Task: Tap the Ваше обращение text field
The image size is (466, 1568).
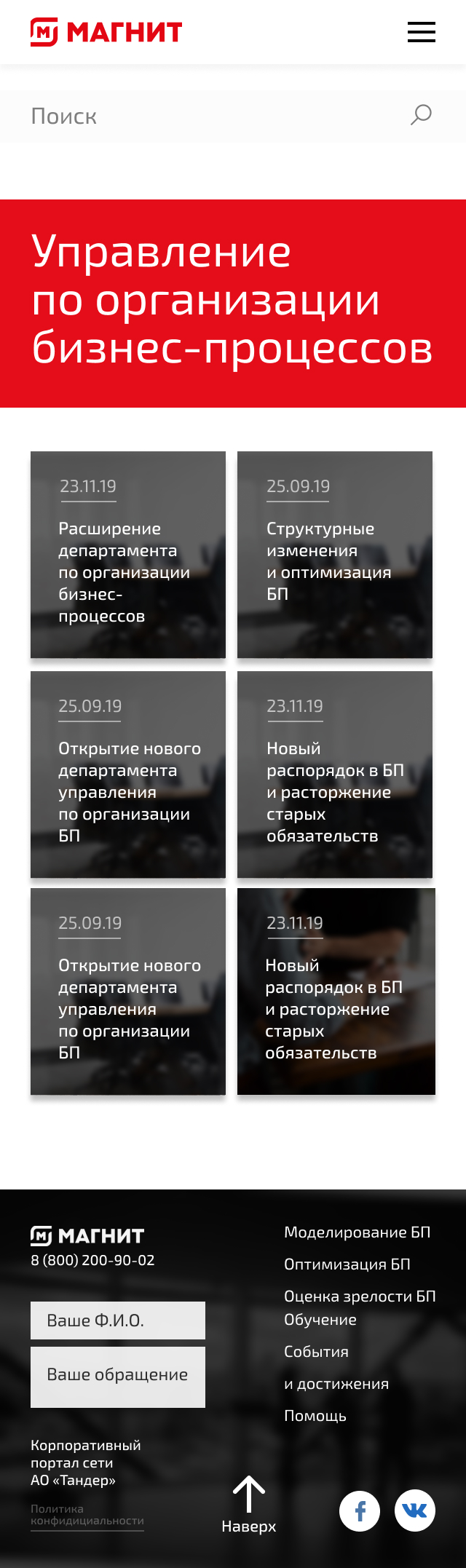Action: (118, 1376)
